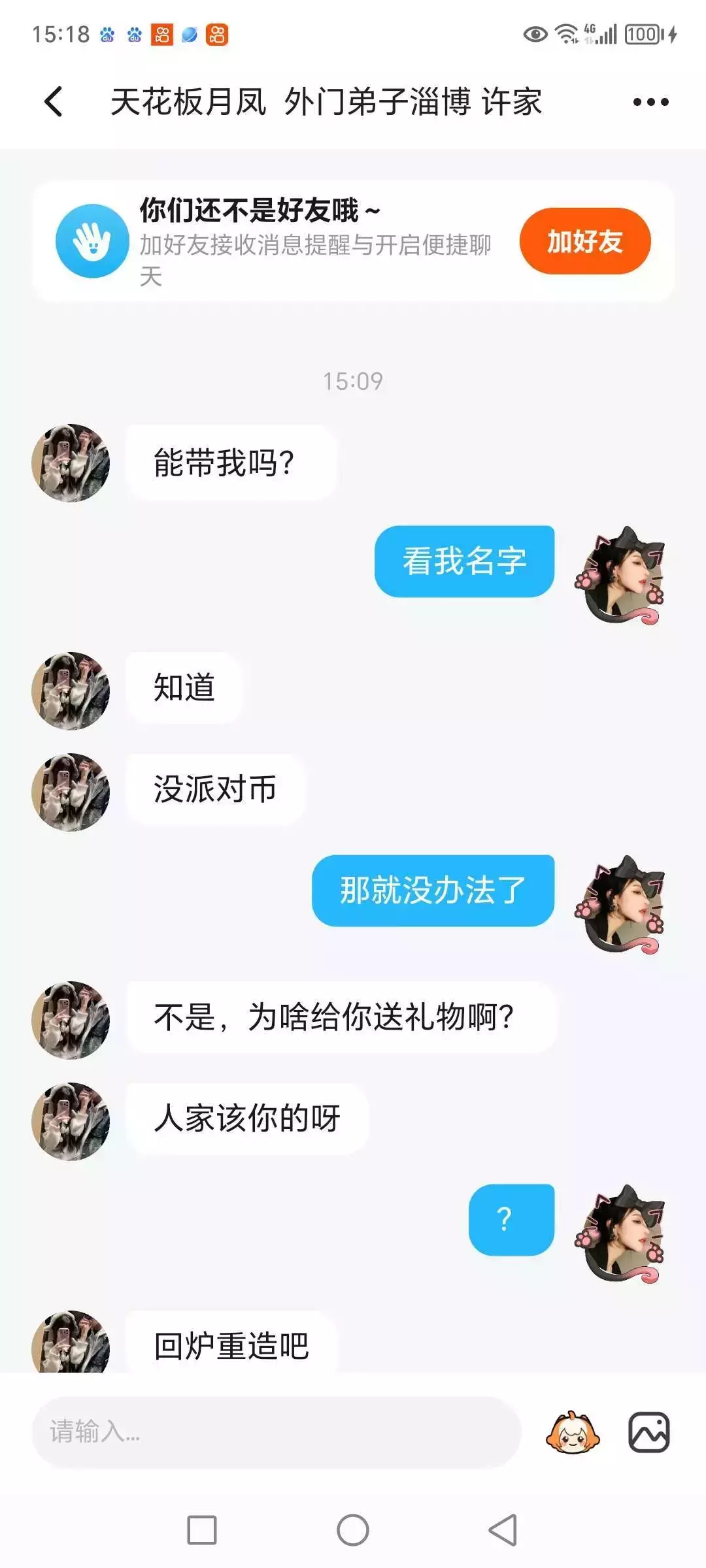Open the system recent apps view
The height and width of the screenshot is (1568, 706).
(x=202, y=1530)
